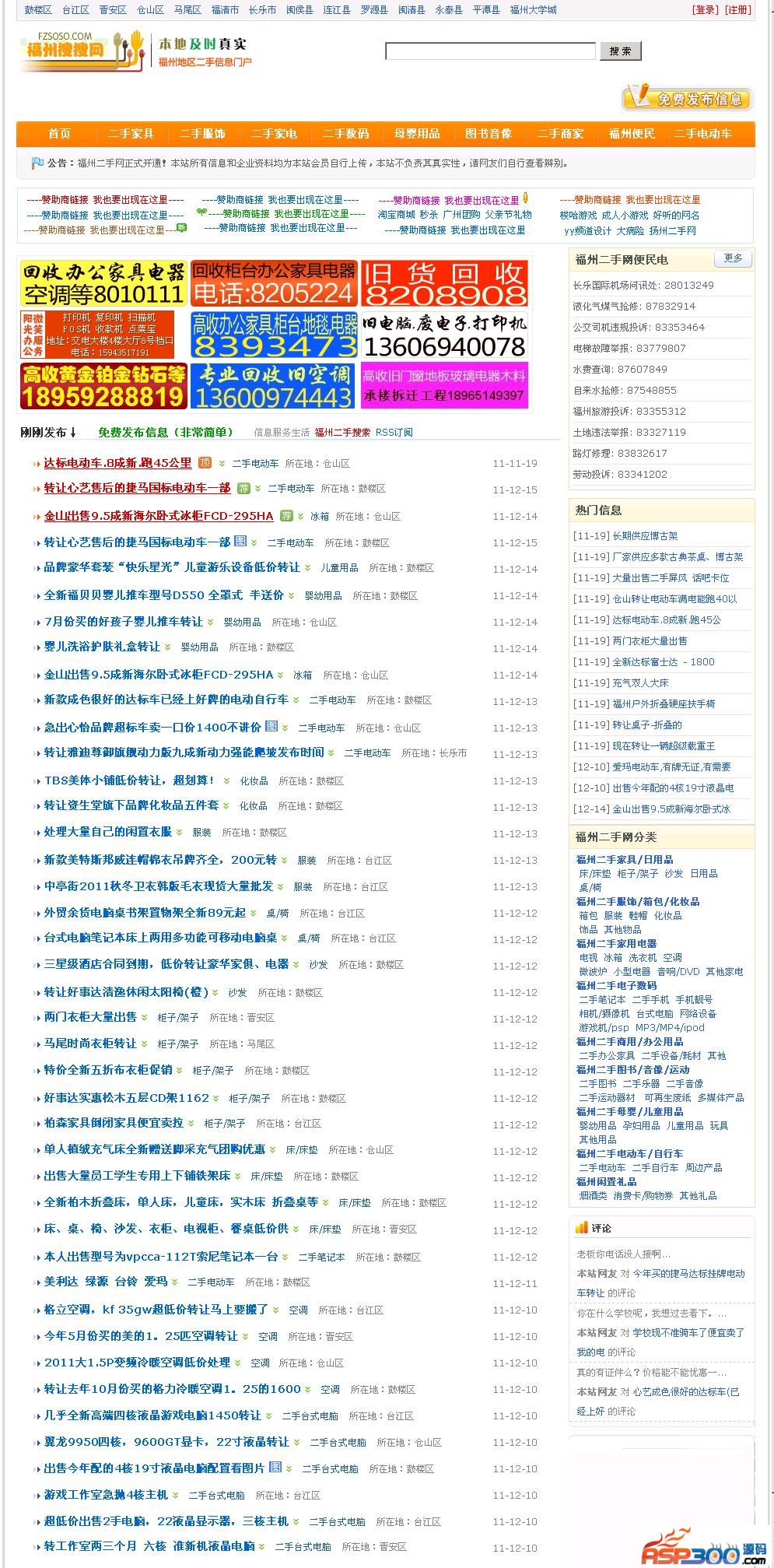
Task: Select 福州大学城 in the top bar
Action: click(x=533, y=10)
